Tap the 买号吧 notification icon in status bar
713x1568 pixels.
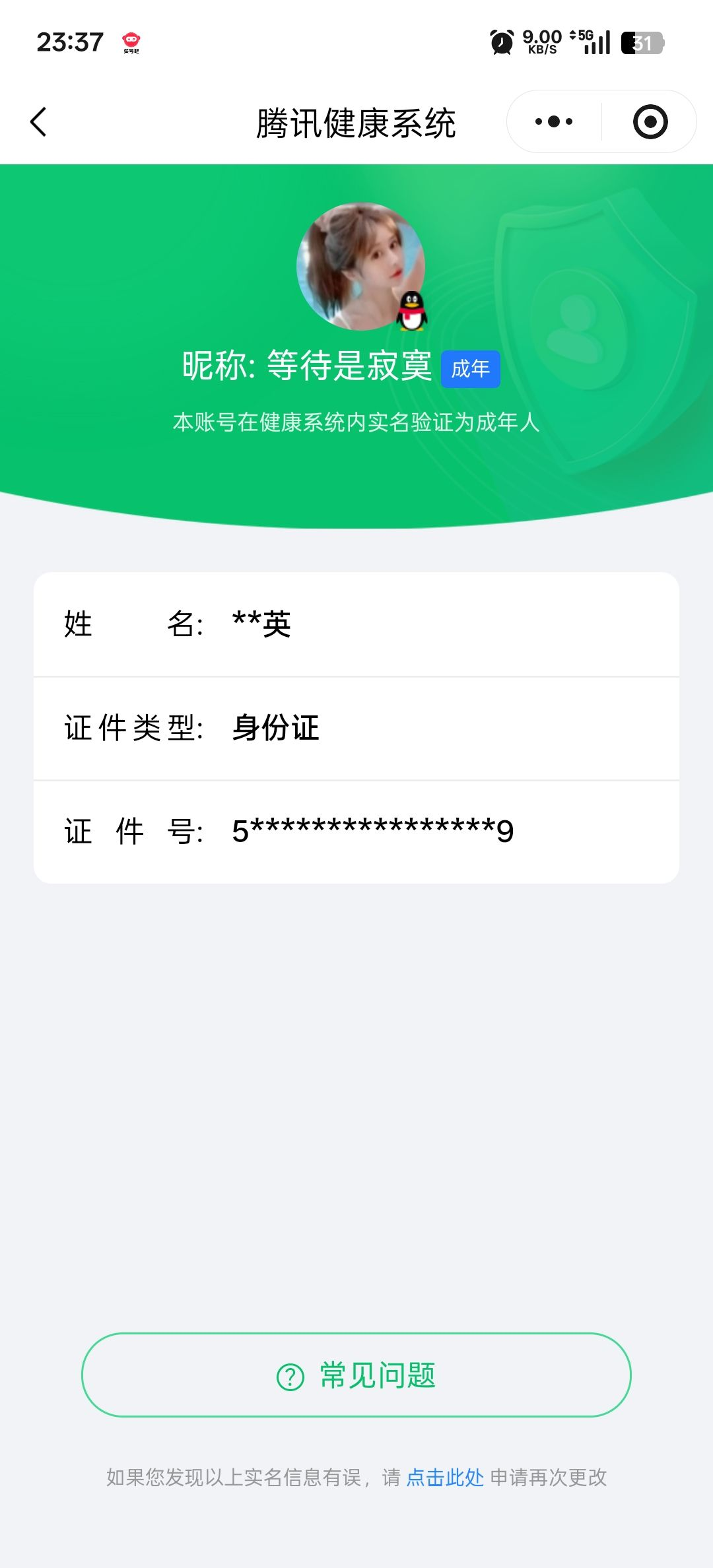[x=131, y=43]
